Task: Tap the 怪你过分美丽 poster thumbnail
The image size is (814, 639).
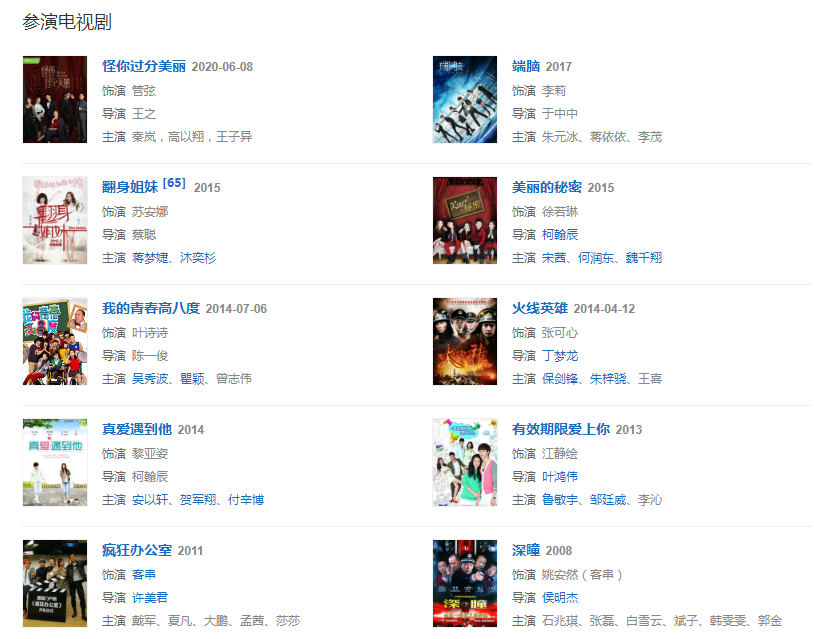Action: (x=55, y=100)
